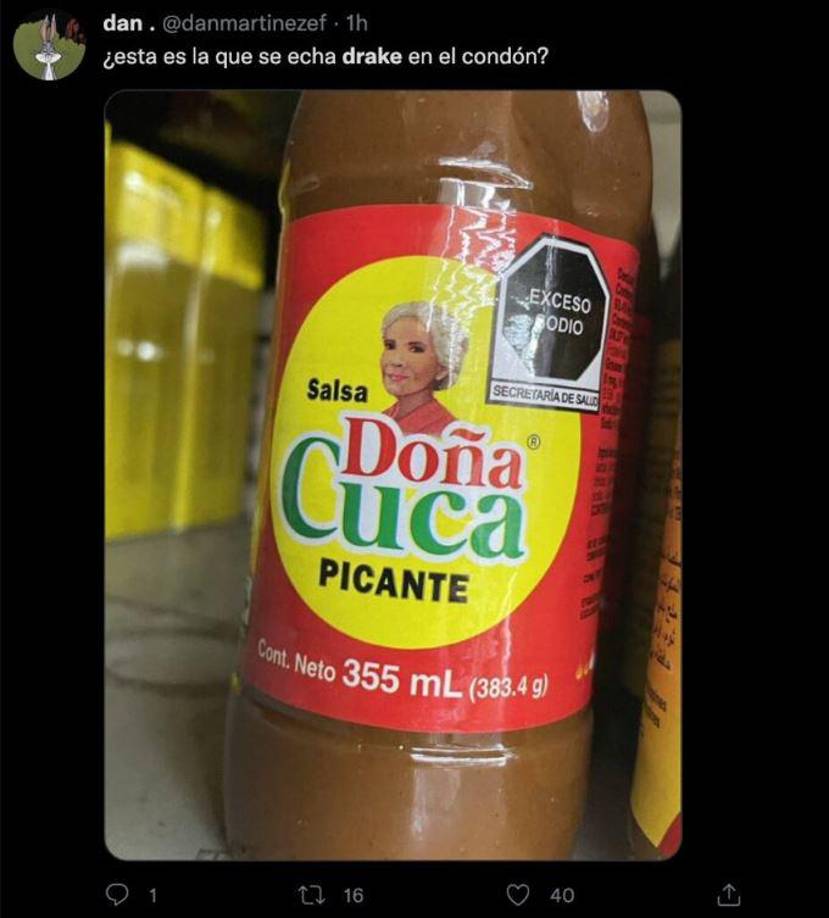Like dan's tweet

(x=517, y=895)
